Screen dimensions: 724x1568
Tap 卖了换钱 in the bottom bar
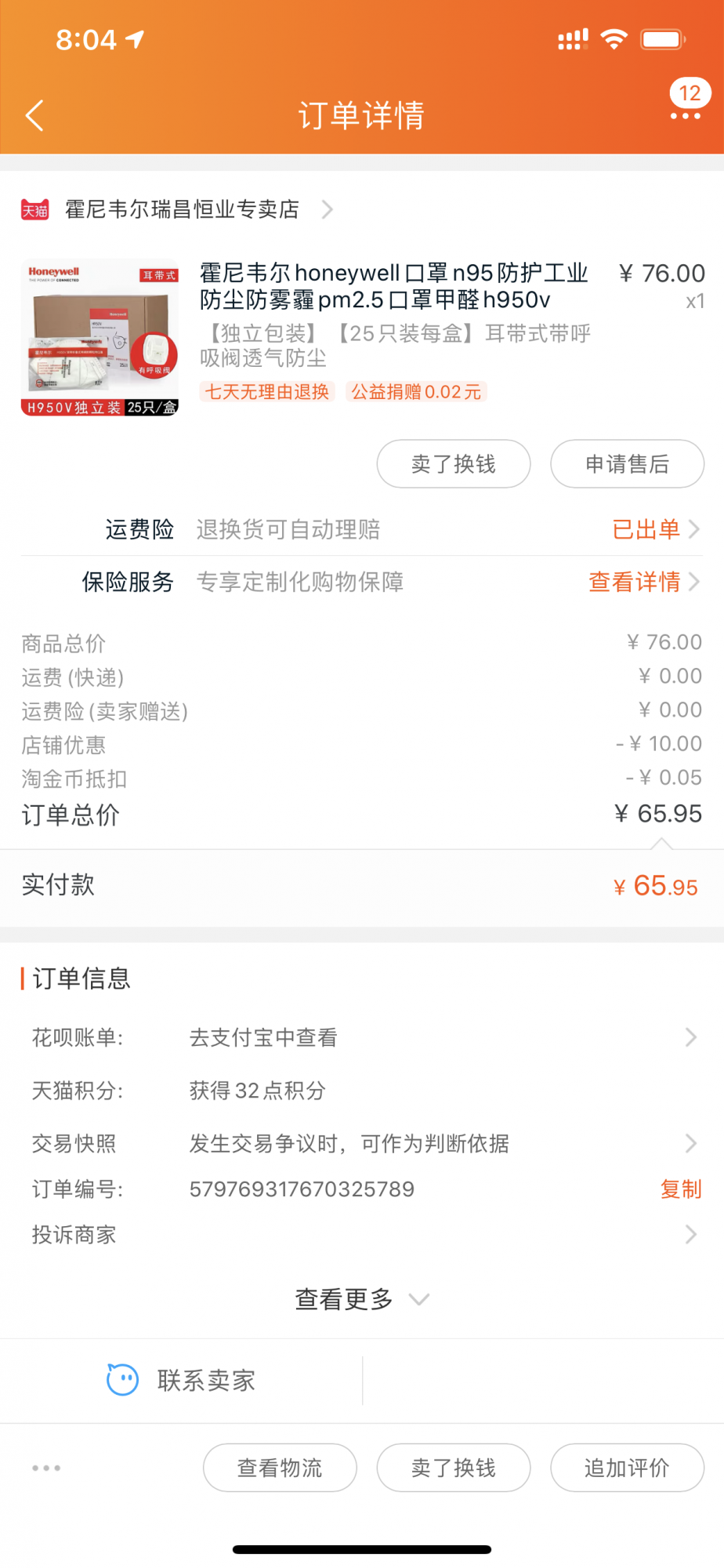(453, 1468)
